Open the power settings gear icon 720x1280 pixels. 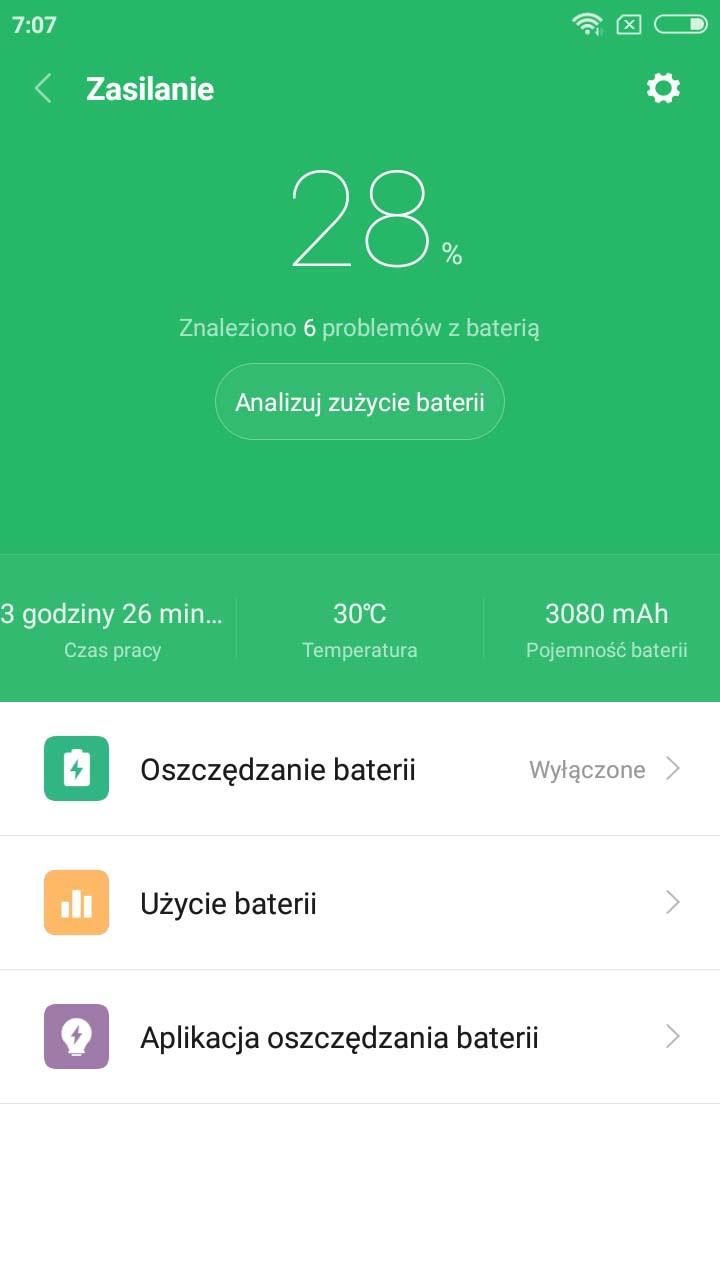(663, 89)
